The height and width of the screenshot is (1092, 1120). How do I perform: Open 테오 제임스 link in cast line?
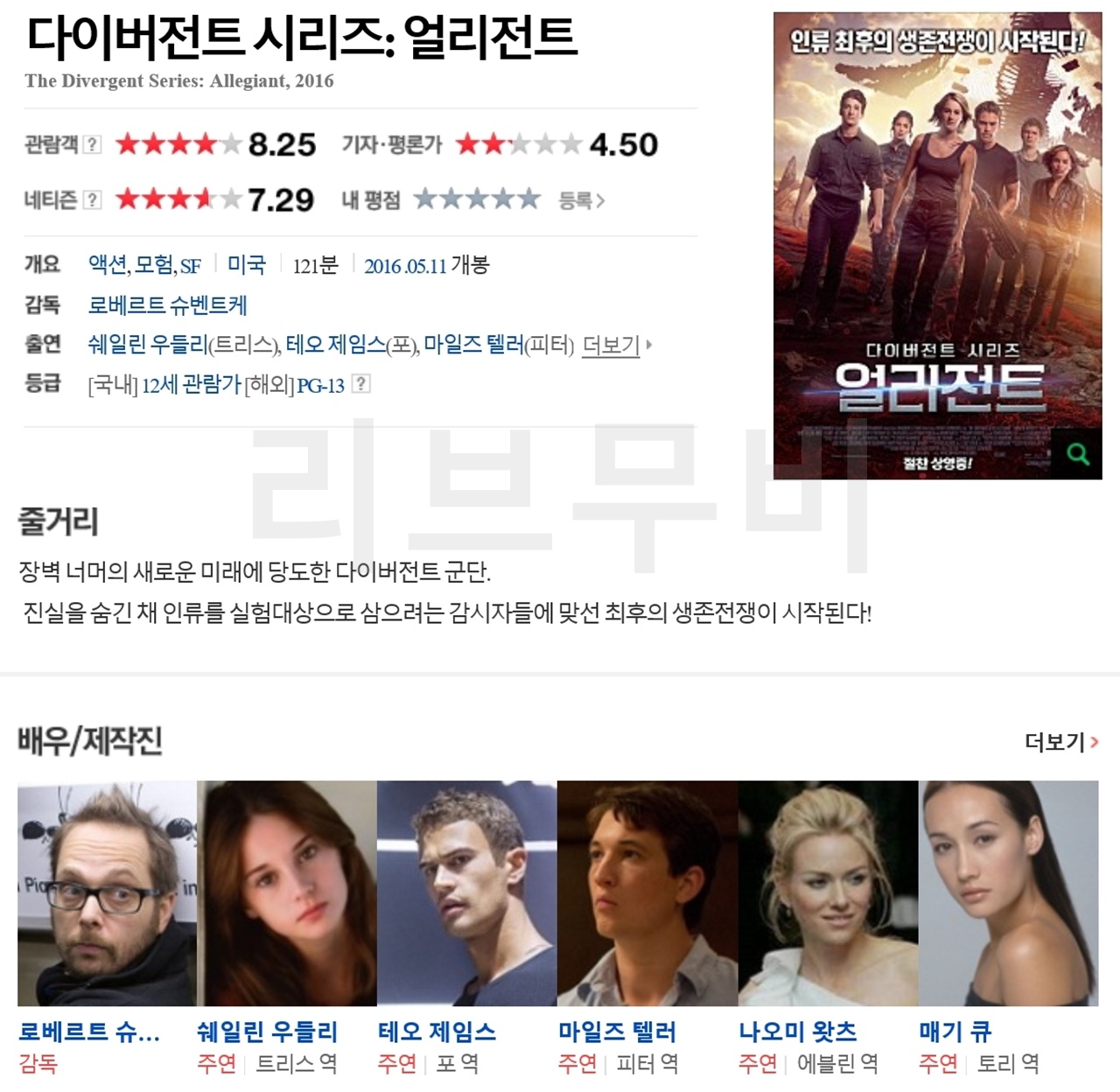click(x=336, y=345)
